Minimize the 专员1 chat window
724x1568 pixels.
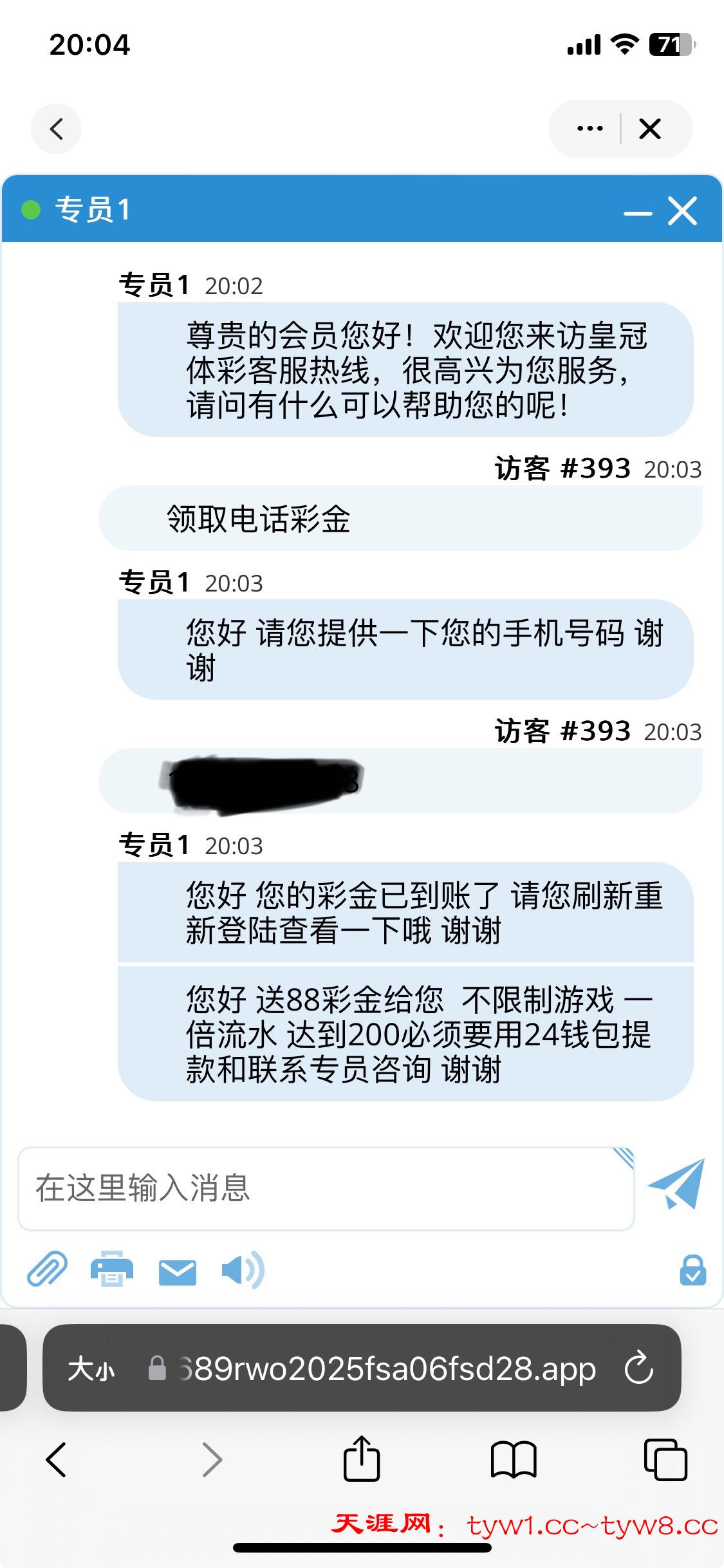[x=638, y=212]
